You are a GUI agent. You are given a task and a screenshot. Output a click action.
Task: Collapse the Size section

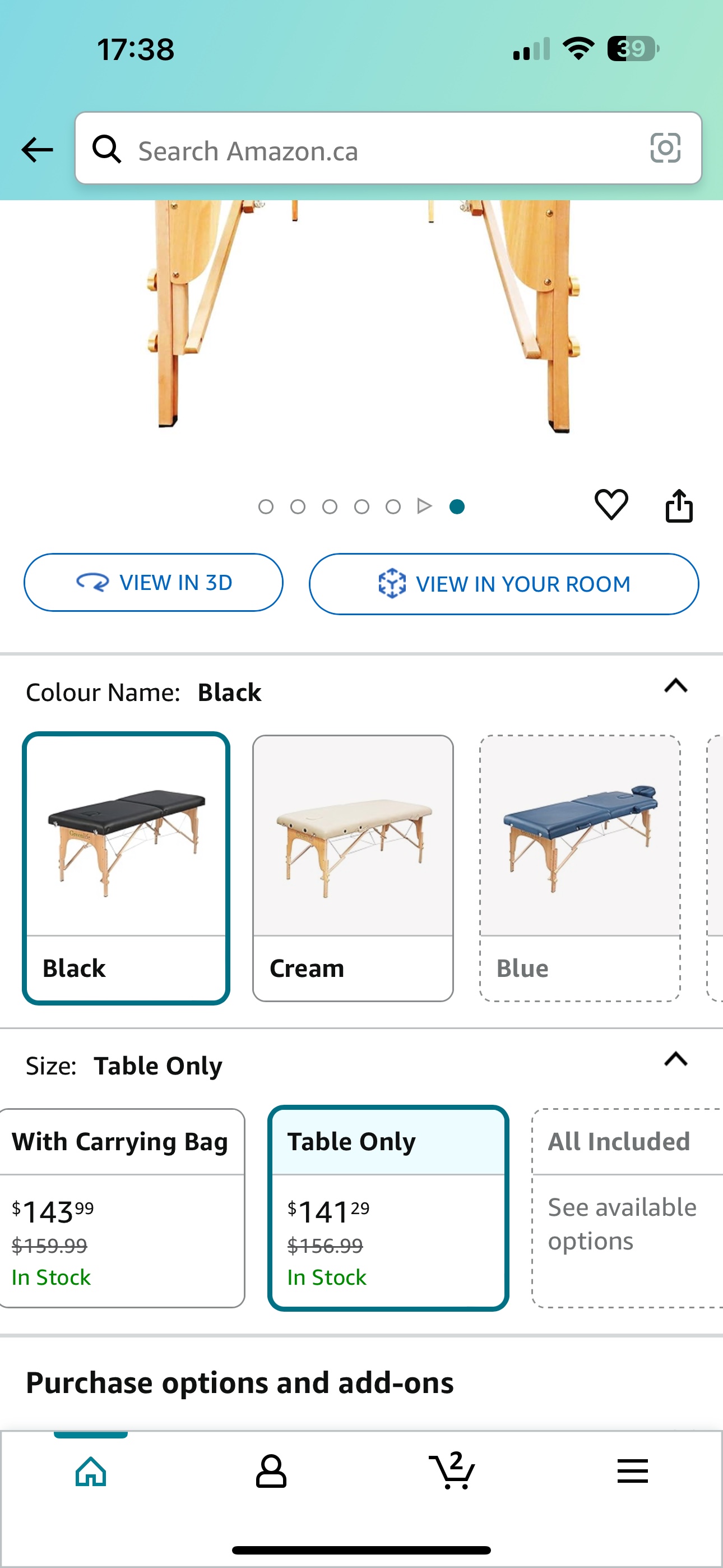tap(675, 1060)
